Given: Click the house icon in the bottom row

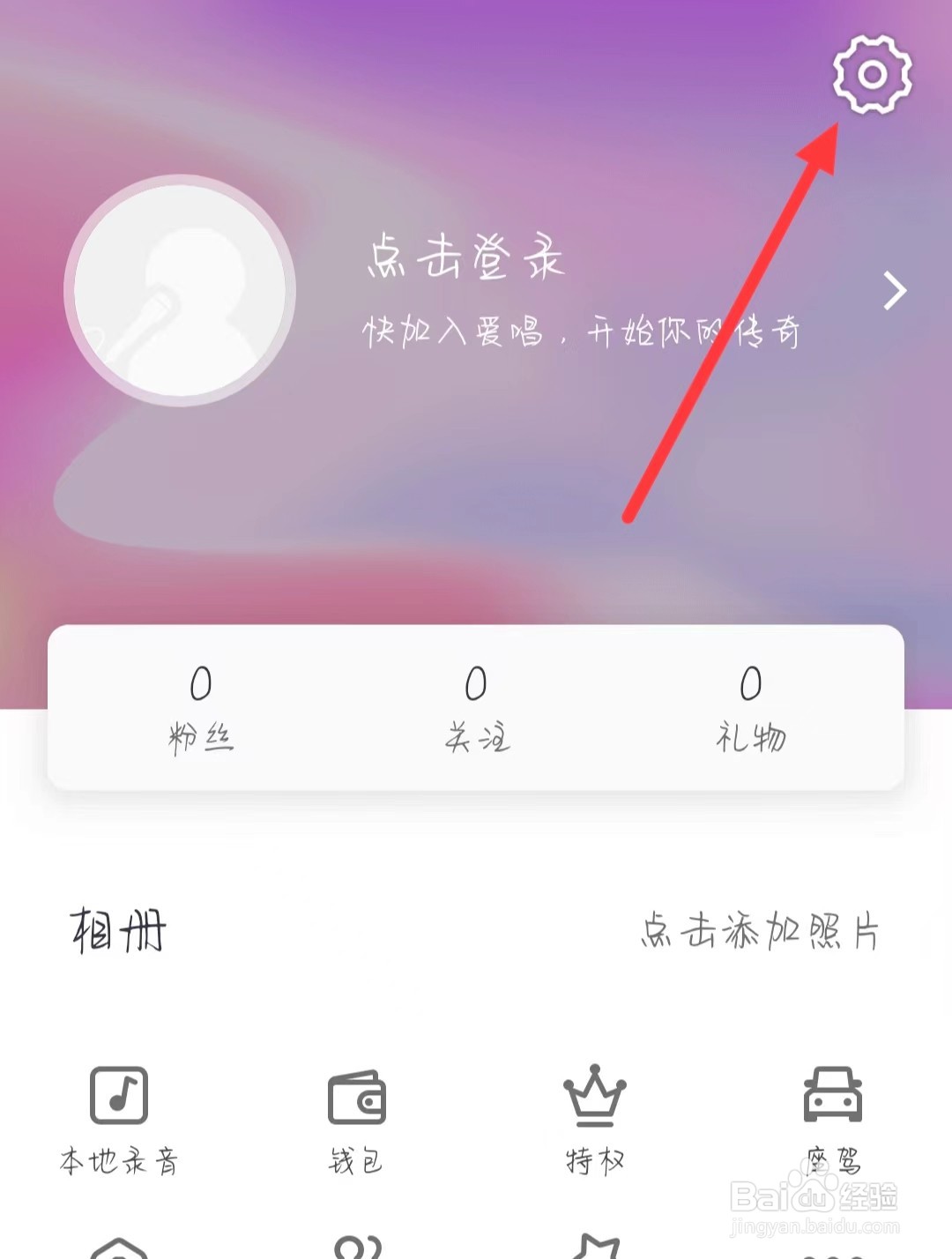Looking at the screenshot, I should coord(117,1250).
